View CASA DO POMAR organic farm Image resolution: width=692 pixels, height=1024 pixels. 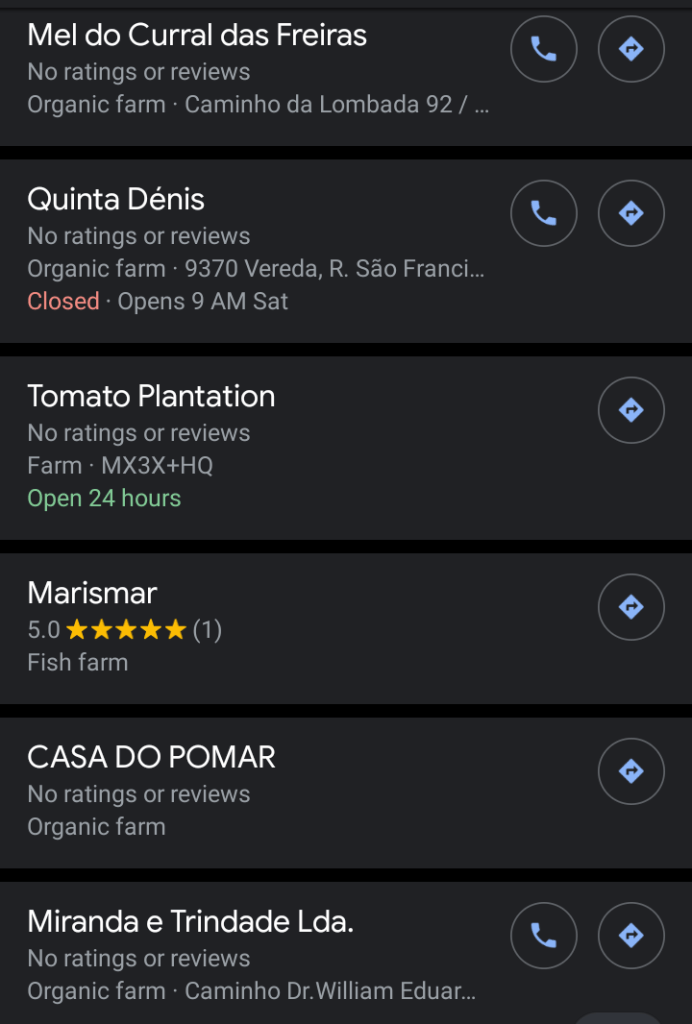point(151,758)
